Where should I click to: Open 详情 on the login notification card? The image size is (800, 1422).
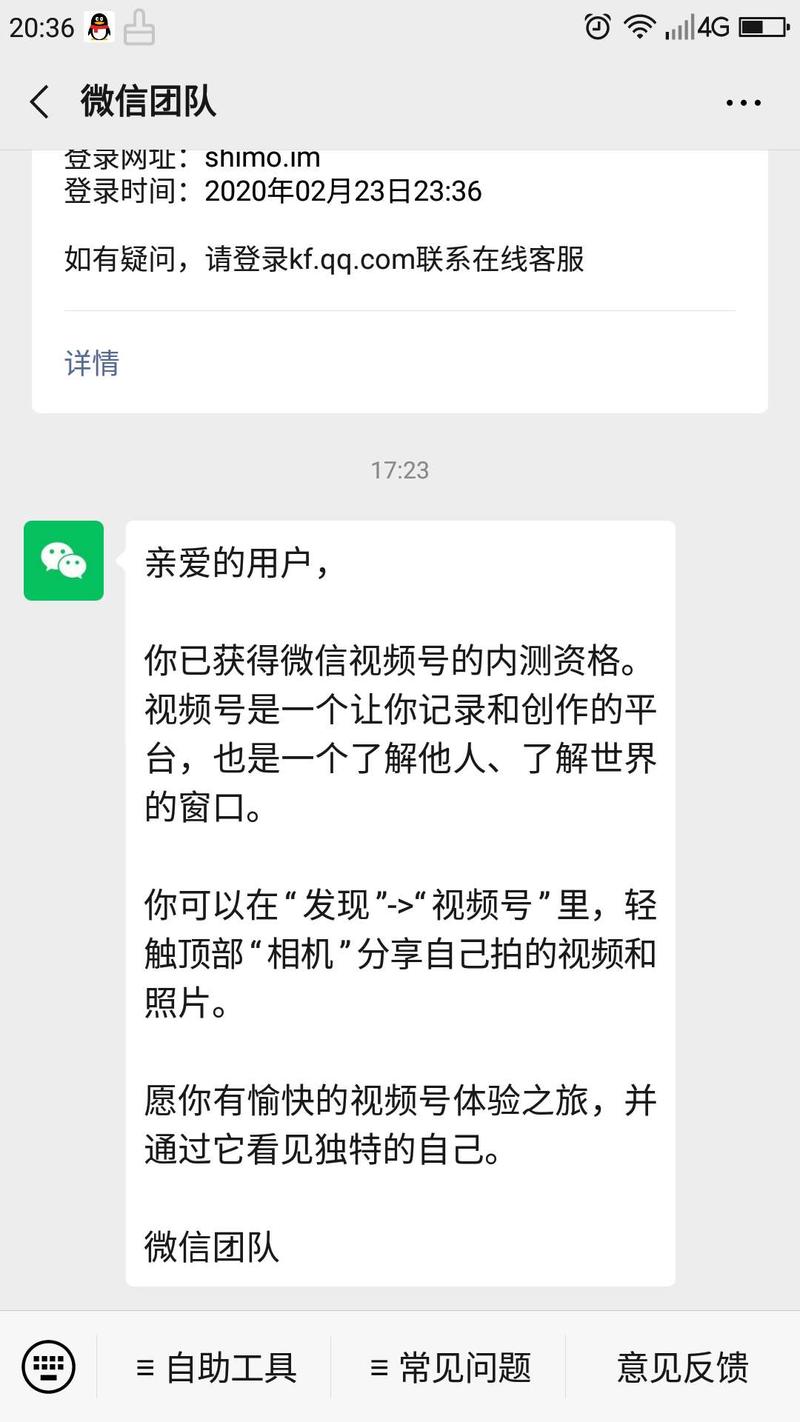click(91, 363)
